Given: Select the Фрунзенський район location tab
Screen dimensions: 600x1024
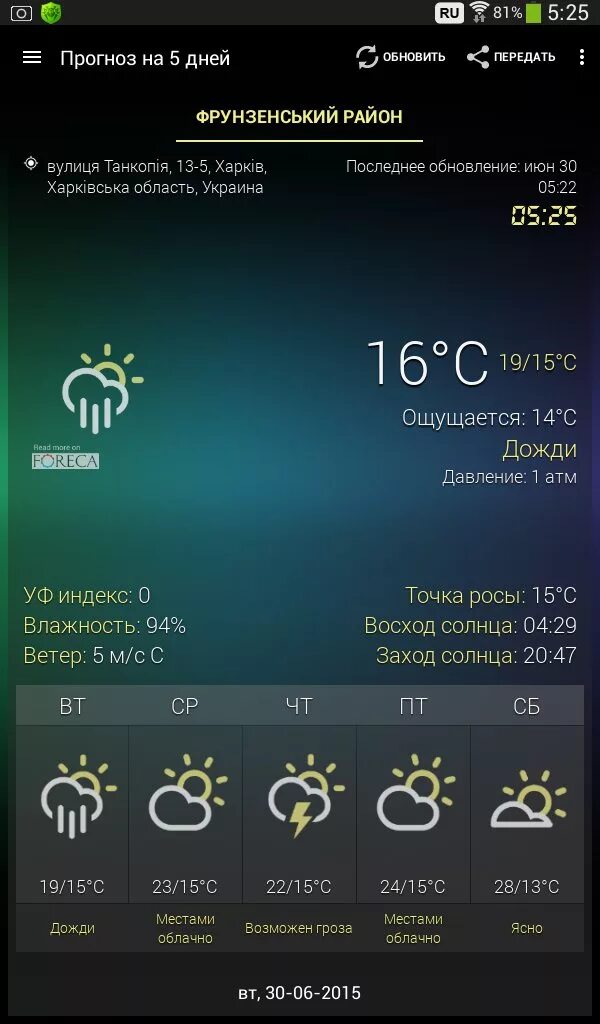Looking at the screenshot, I should (x=299, y=118).
